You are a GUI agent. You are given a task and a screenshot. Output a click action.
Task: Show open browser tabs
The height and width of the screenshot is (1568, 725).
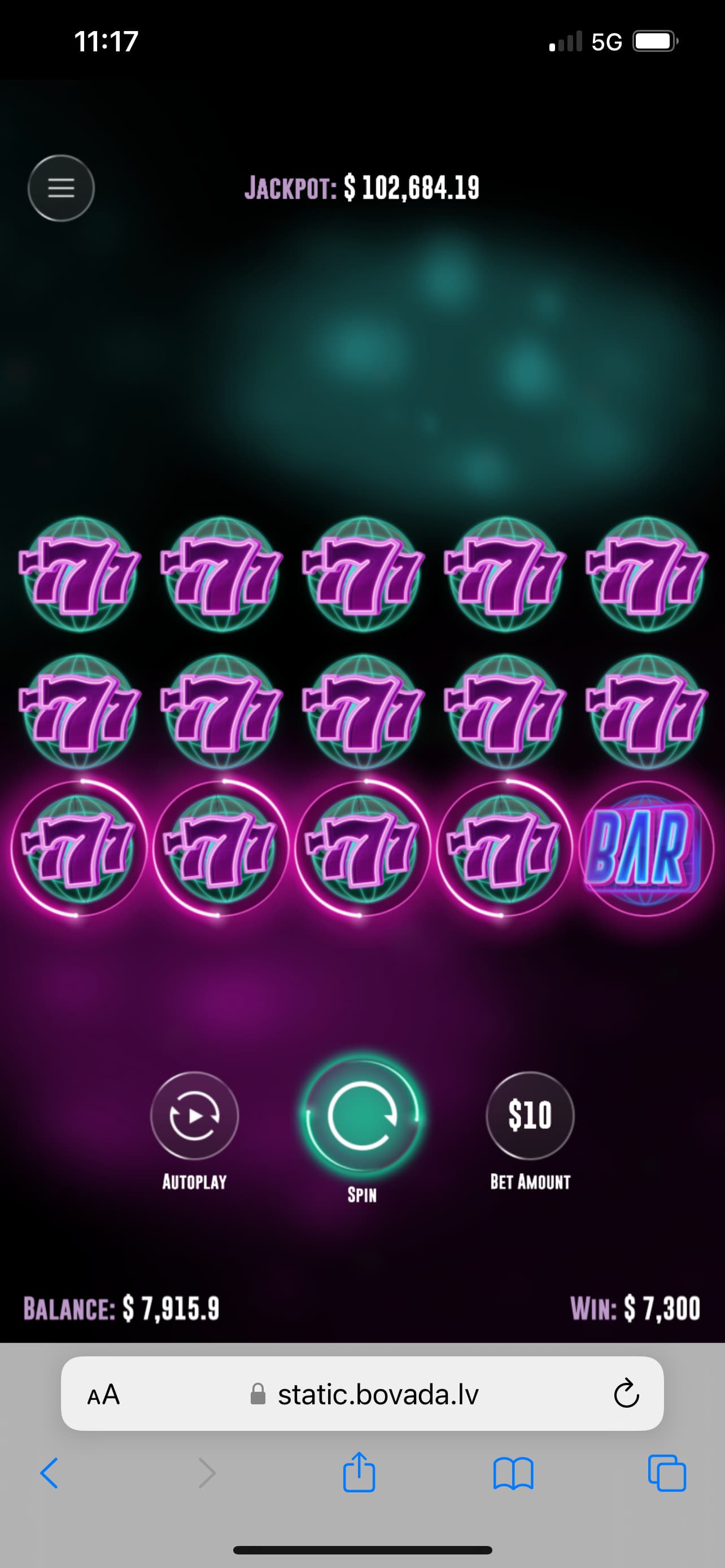[667, 1474]
